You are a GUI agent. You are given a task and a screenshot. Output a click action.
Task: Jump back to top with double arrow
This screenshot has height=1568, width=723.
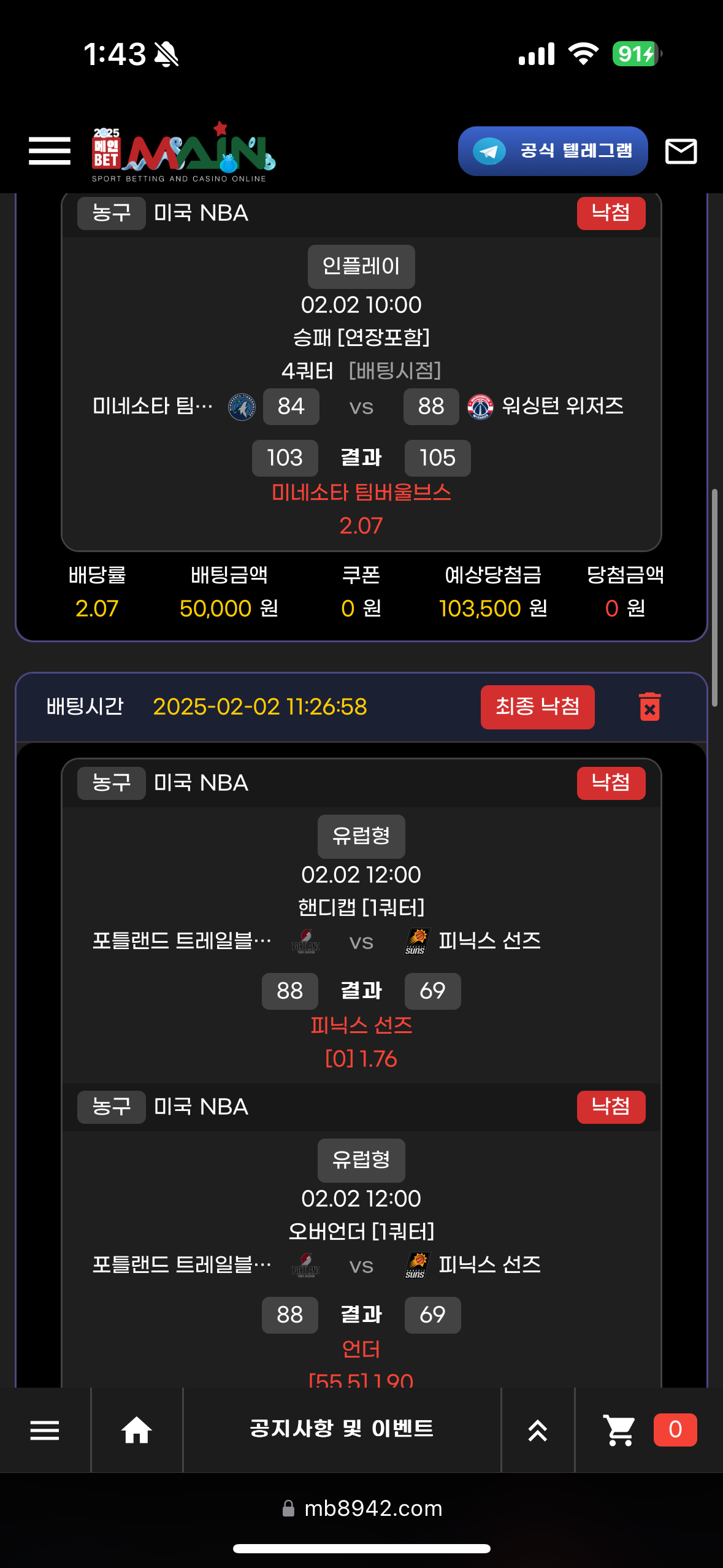pyautogui.click(x=538, y=1431)
